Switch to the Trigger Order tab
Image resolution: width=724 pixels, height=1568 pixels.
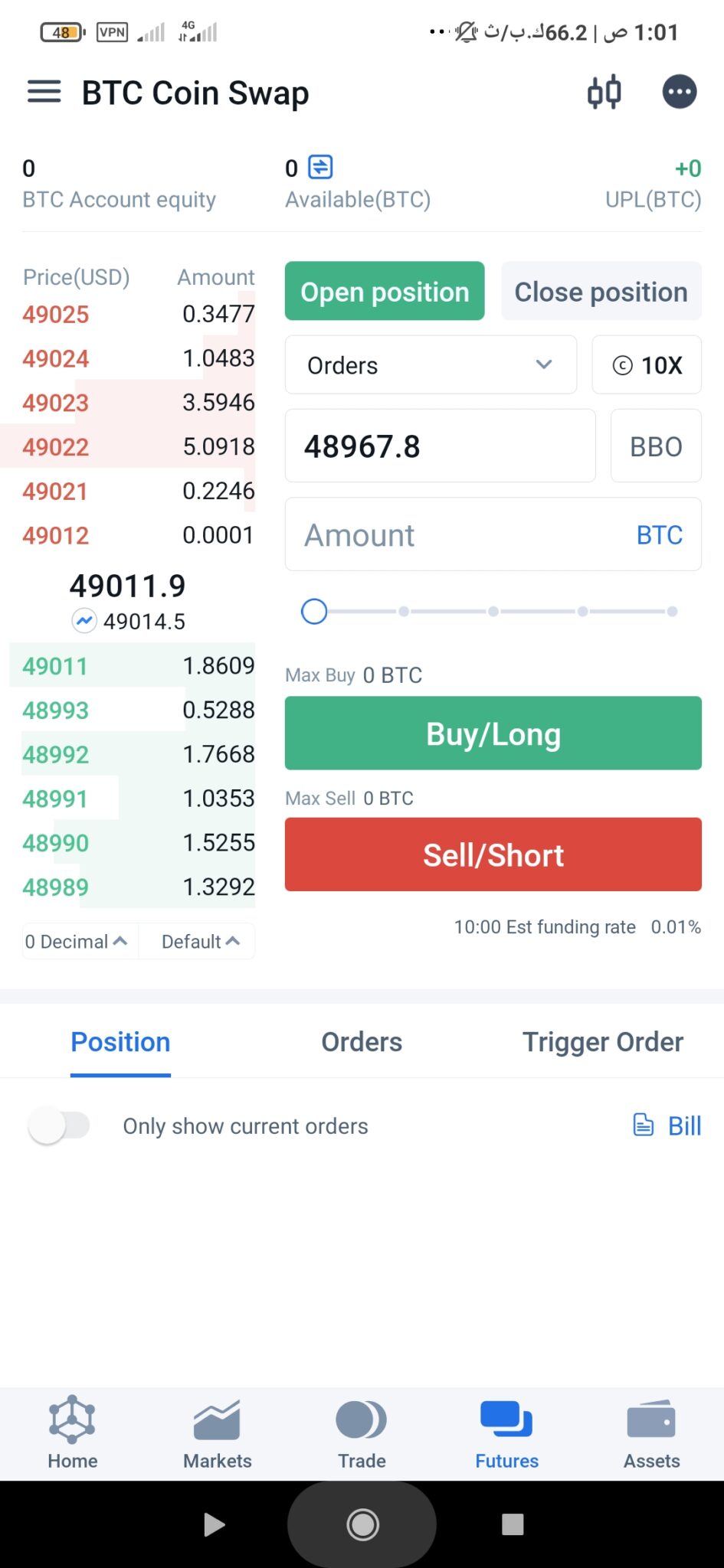click(x=603, y=1042)
